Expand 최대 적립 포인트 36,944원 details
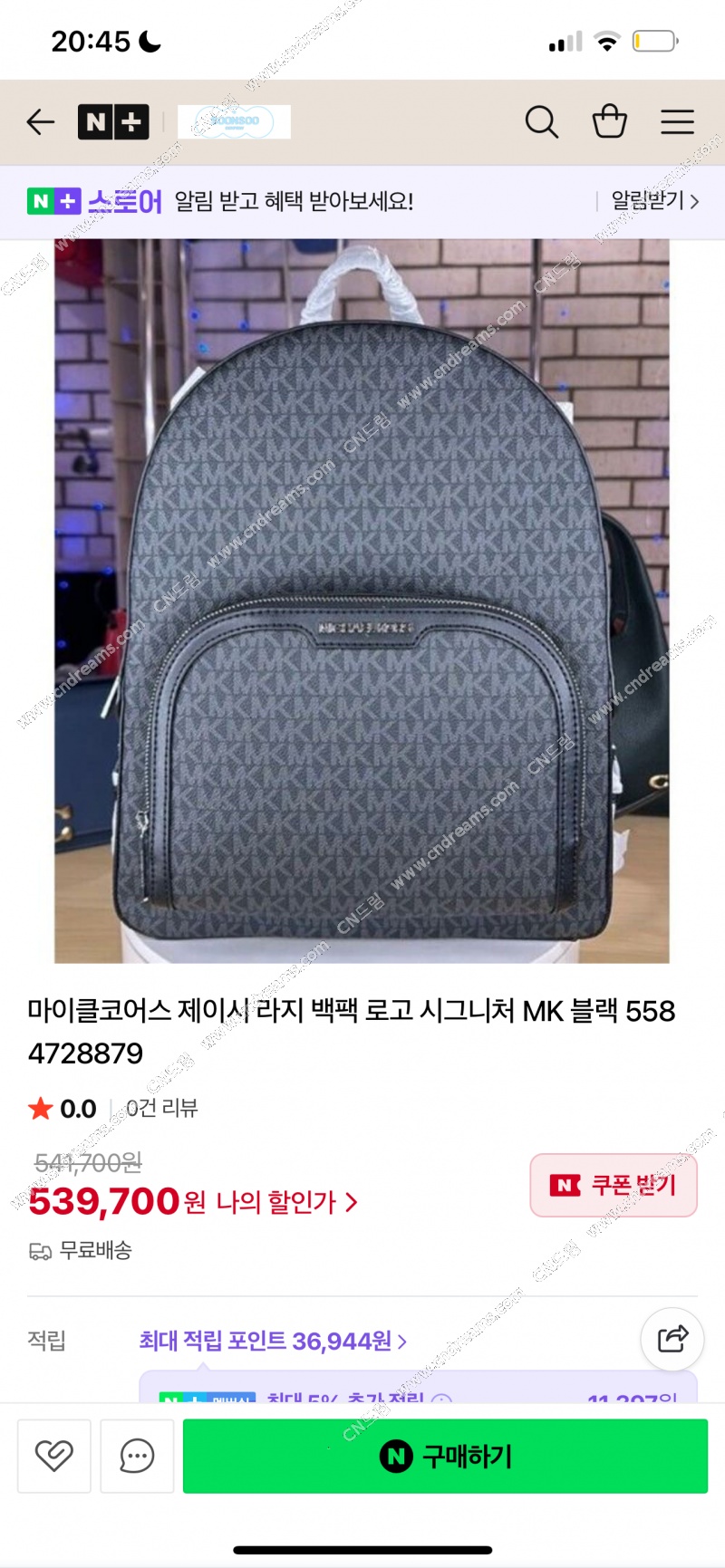The width and height of the screenshot is (725, 1568). (x=272, y=1341)
